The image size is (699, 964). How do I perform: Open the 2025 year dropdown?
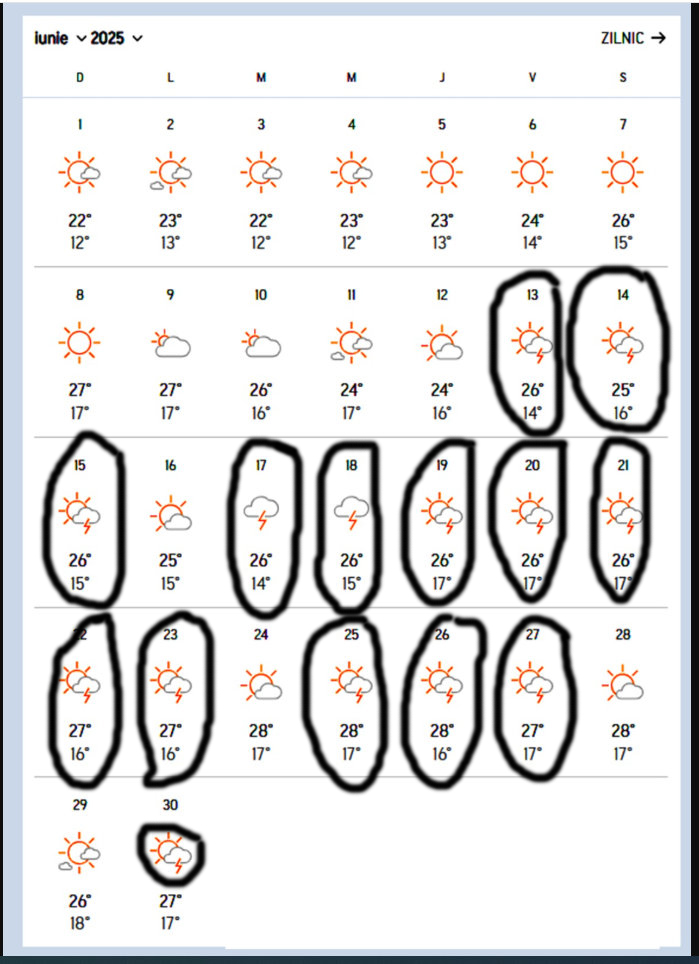pyautogui.click(x=117, y=38)
